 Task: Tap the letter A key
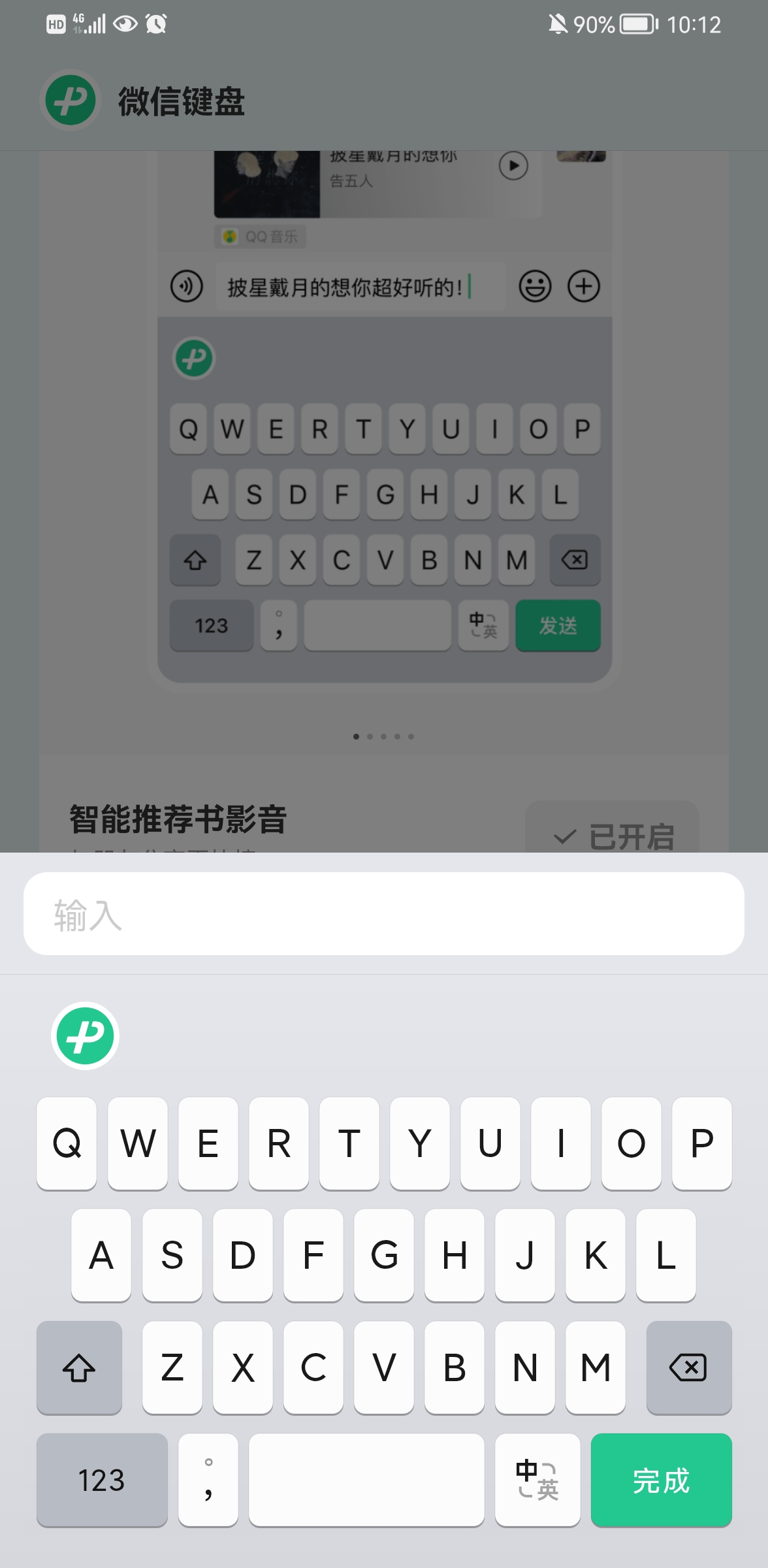[101, 1255]
